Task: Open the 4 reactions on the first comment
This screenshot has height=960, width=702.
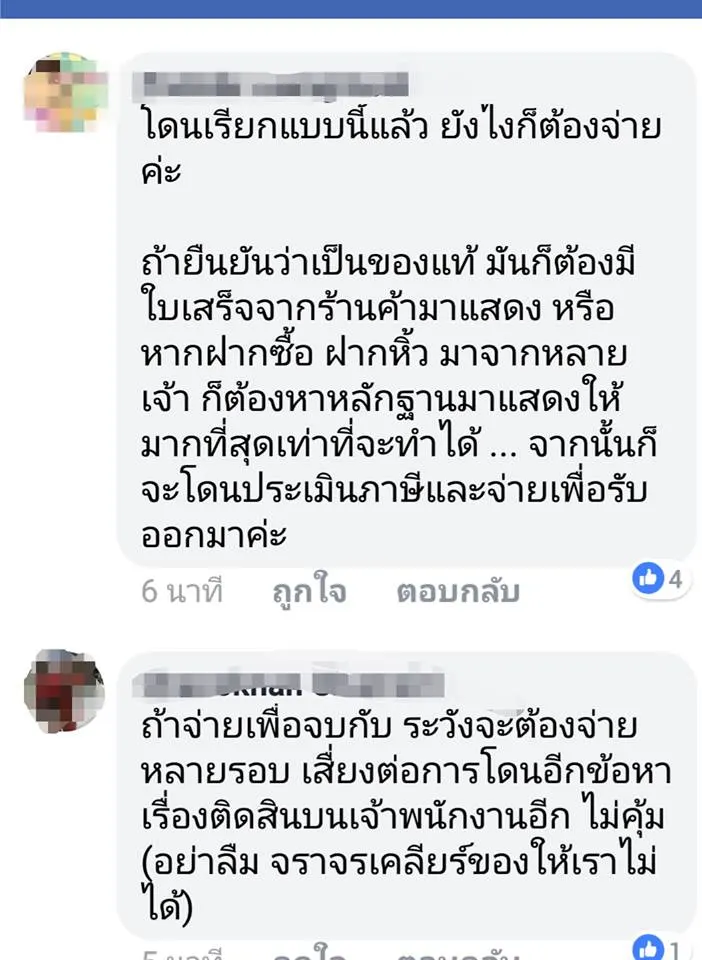Action: (657, 577)
